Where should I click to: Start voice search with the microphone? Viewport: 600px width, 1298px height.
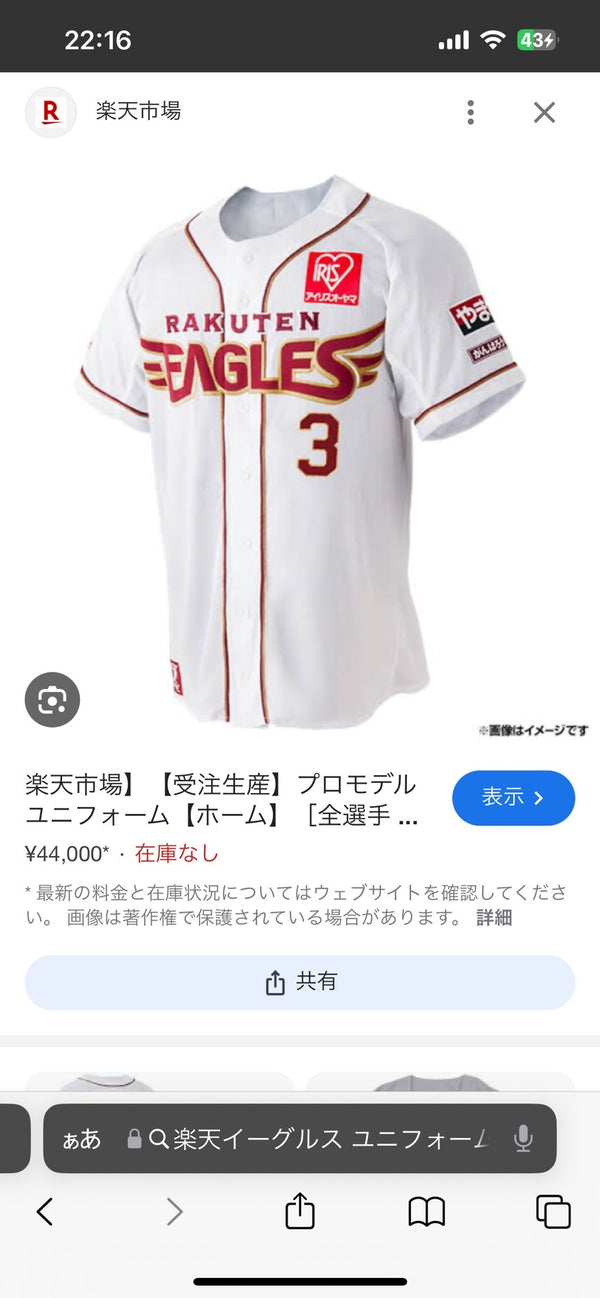[522, 1139]
